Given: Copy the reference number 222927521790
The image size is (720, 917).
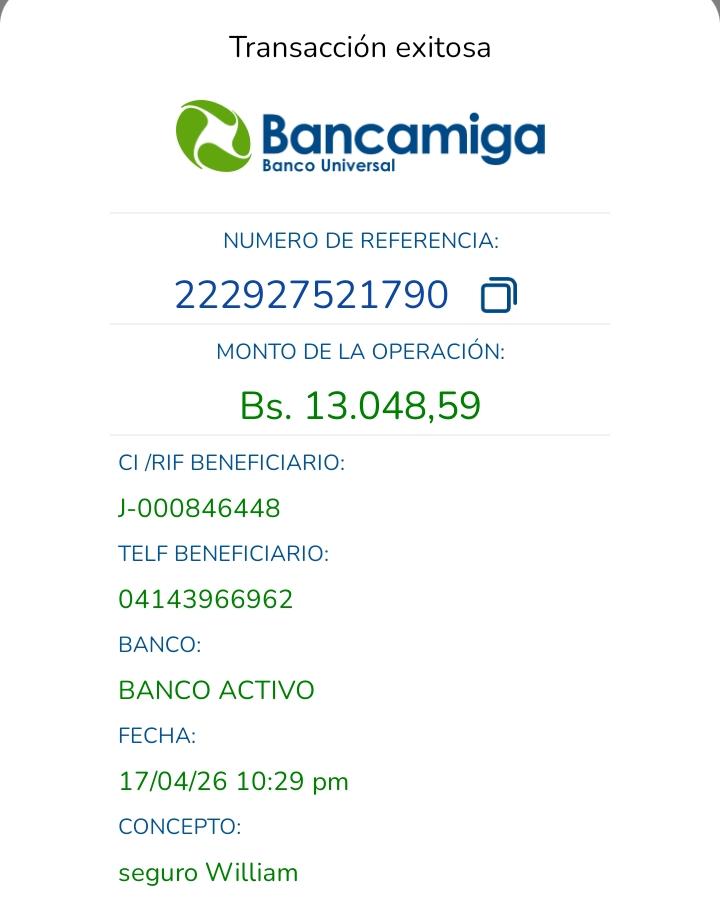Looking at the screenshot, I should point(498,296).
